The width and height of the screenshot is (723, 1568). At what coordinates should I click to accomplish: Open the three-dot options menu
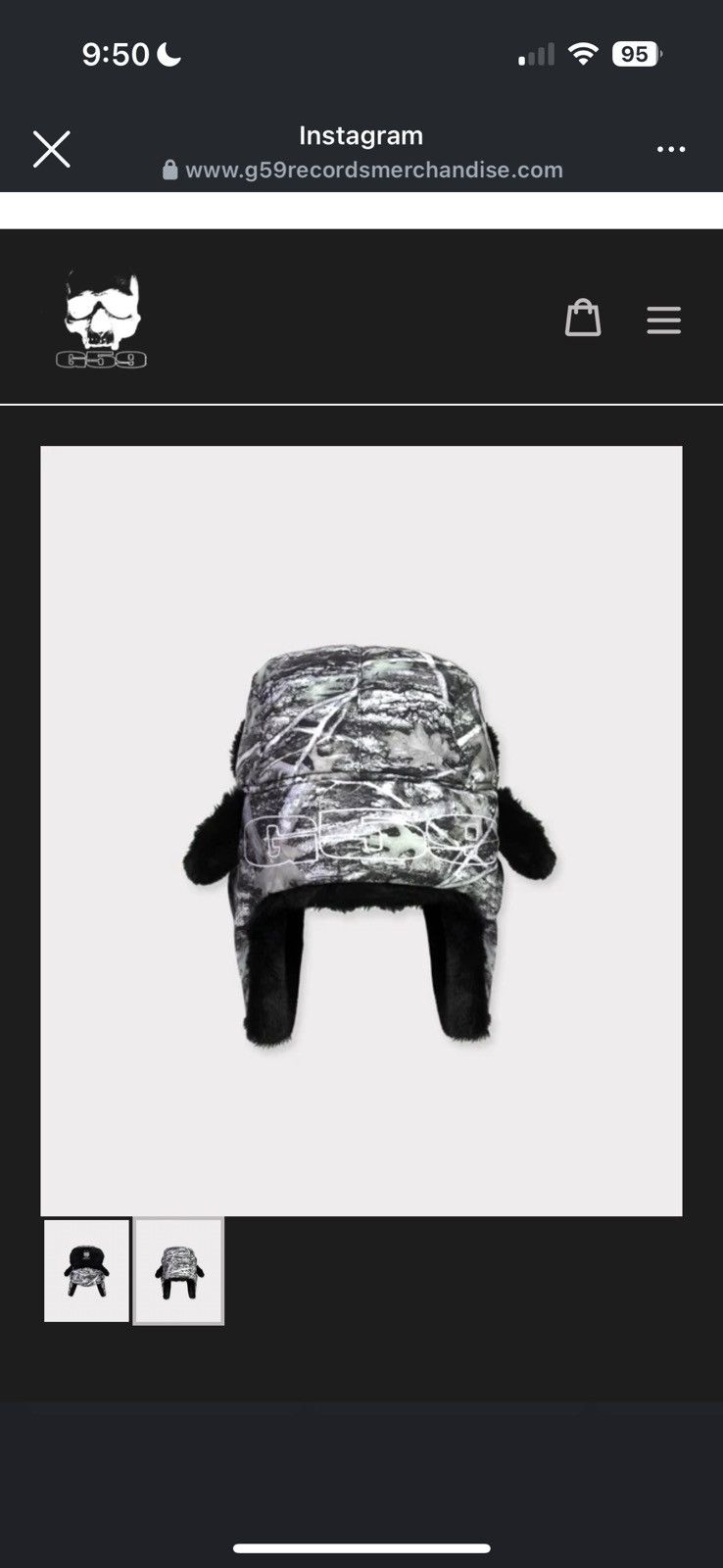click(x=672, y=148)
